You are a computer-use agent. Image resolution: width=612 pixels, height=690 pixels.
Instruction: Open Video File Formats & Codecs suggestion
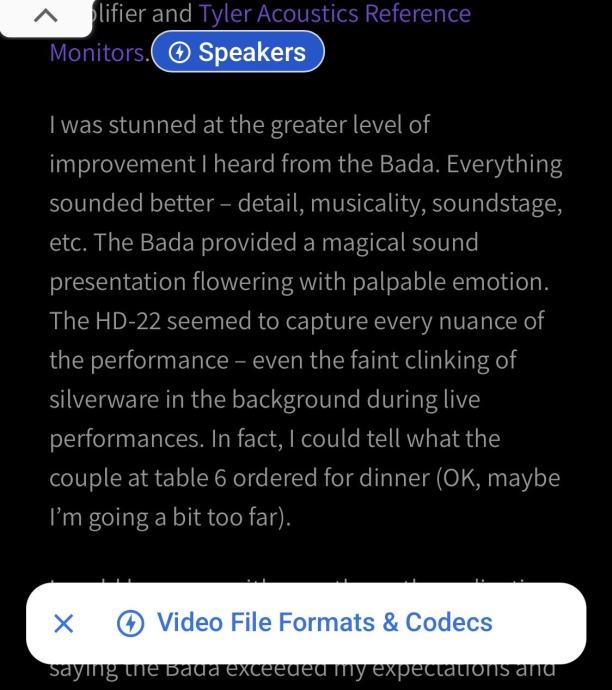tap(324, 623)
